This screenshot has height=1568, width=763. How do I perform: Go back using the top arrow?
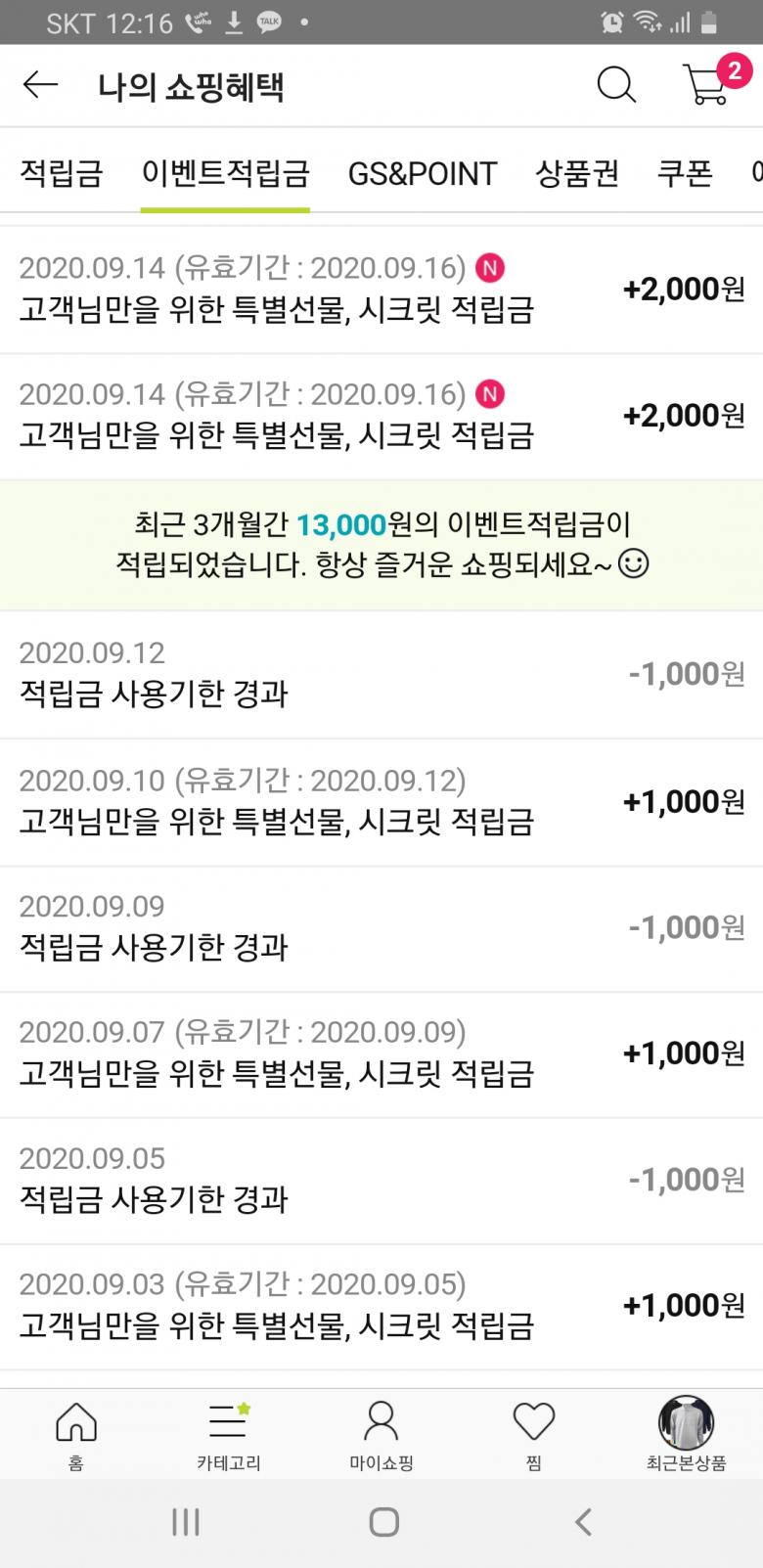tap(40, 86)
